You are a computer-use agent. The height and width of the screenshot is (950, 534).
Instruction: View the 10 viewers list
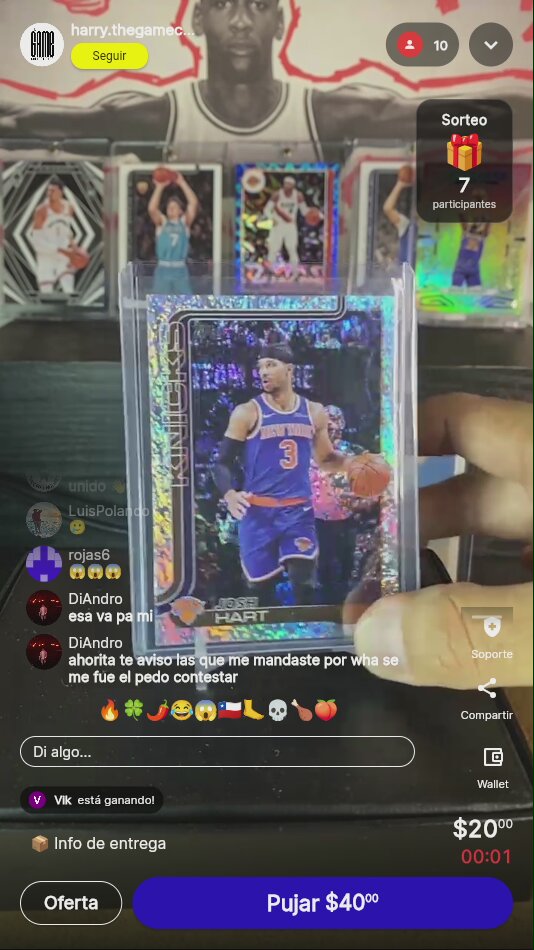click(422, 45)
